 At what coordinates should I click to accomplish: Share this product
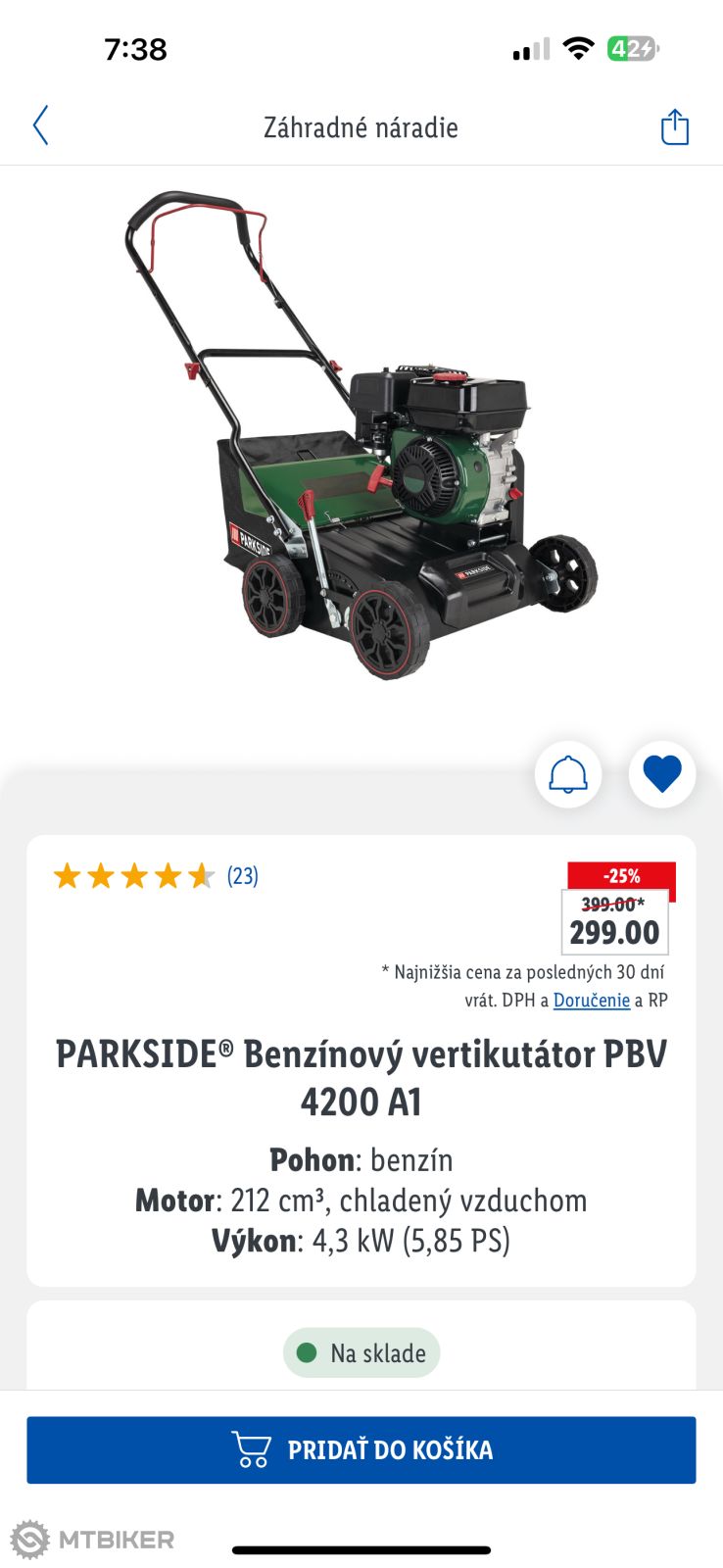point(674,127)
